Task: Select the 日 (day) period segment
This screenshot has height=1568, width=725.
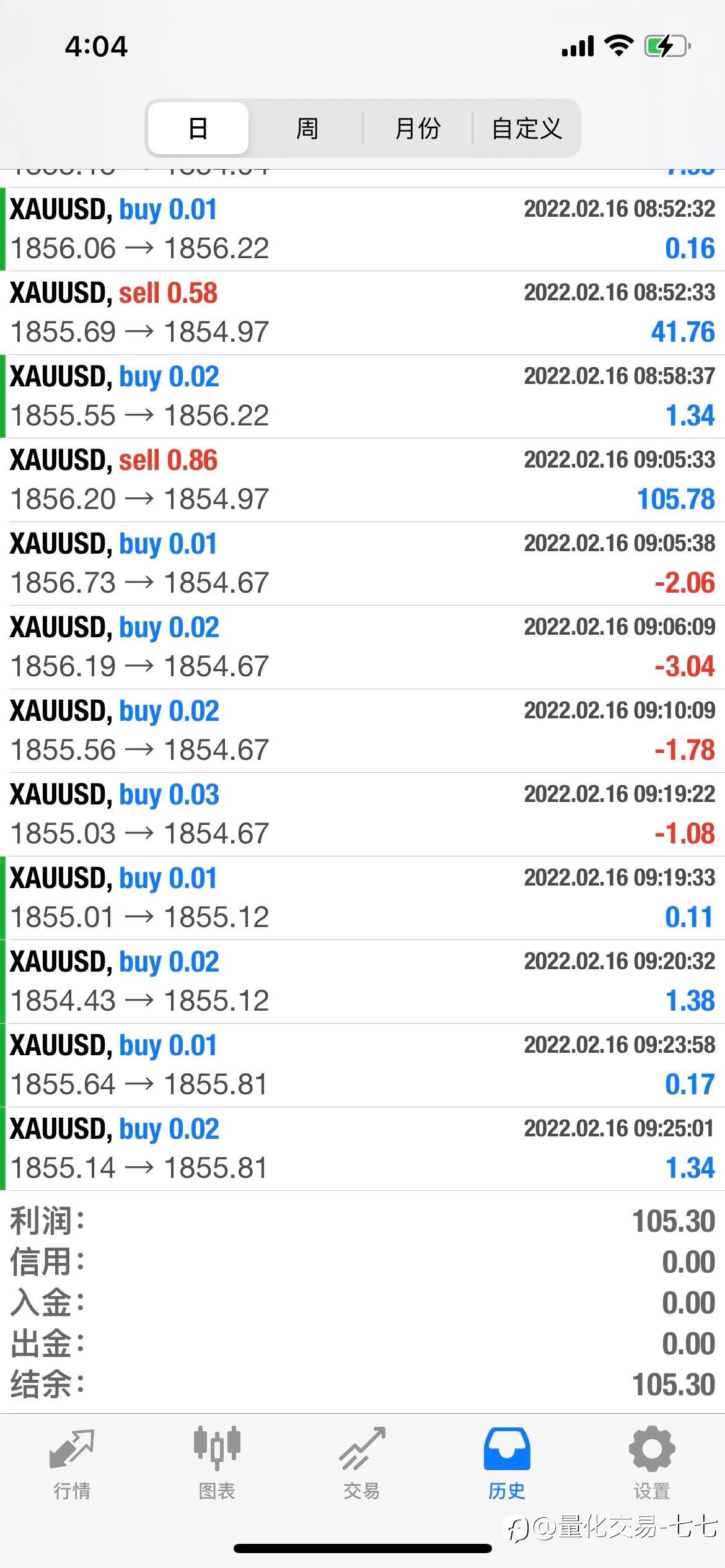Action: 198,128
